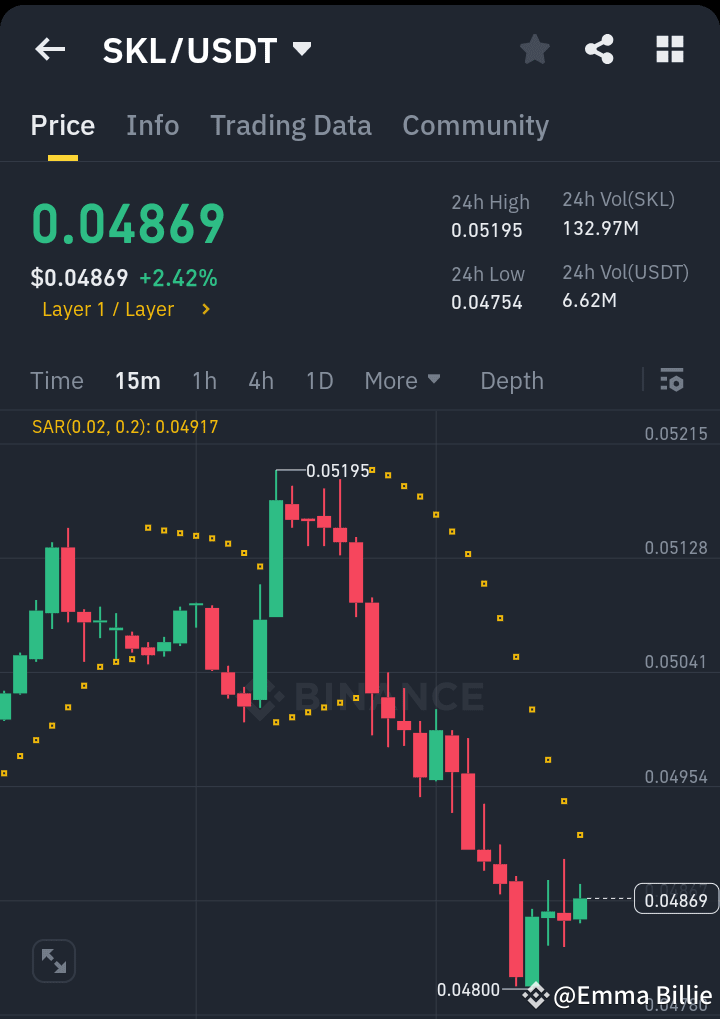Switch to the 1h timeframe
This screenshot has height=1019, width=720.
(x=204, y=380)
